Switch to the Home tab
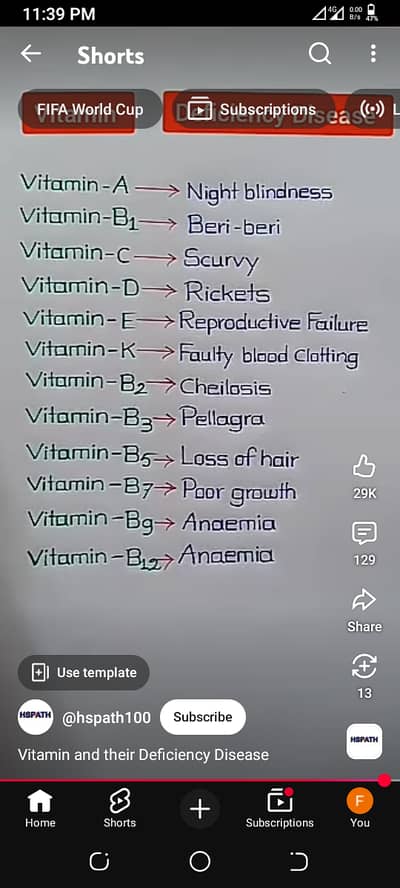The image size is (400, 888). click(40, 809)
